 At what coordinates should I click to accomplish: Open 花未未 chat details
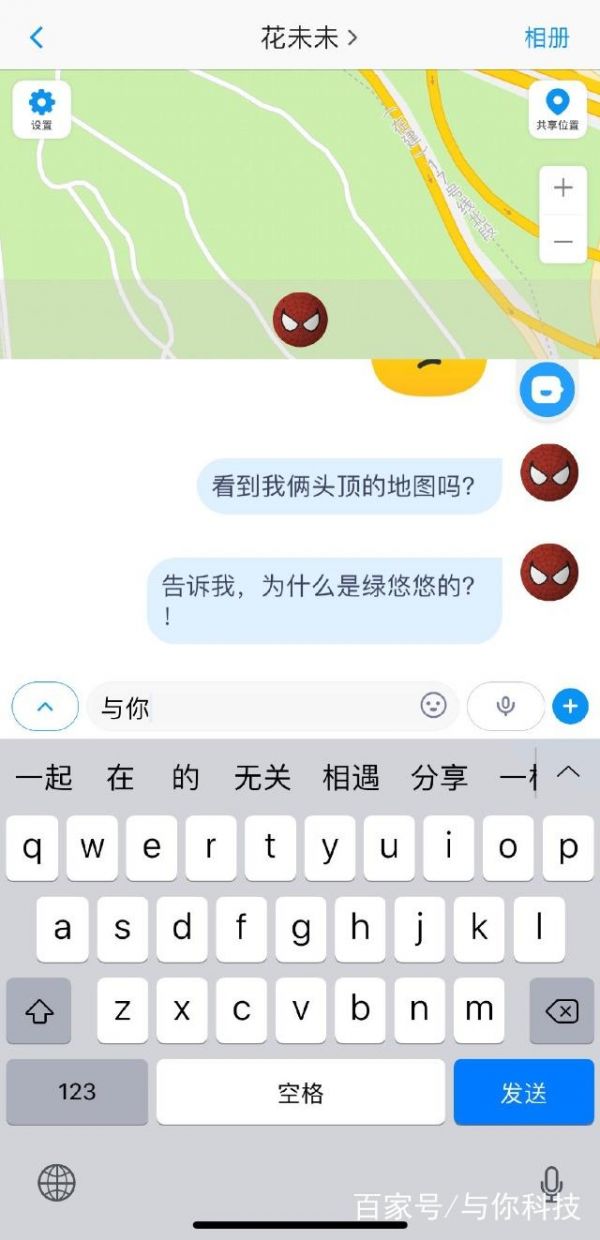click(308, 38)
